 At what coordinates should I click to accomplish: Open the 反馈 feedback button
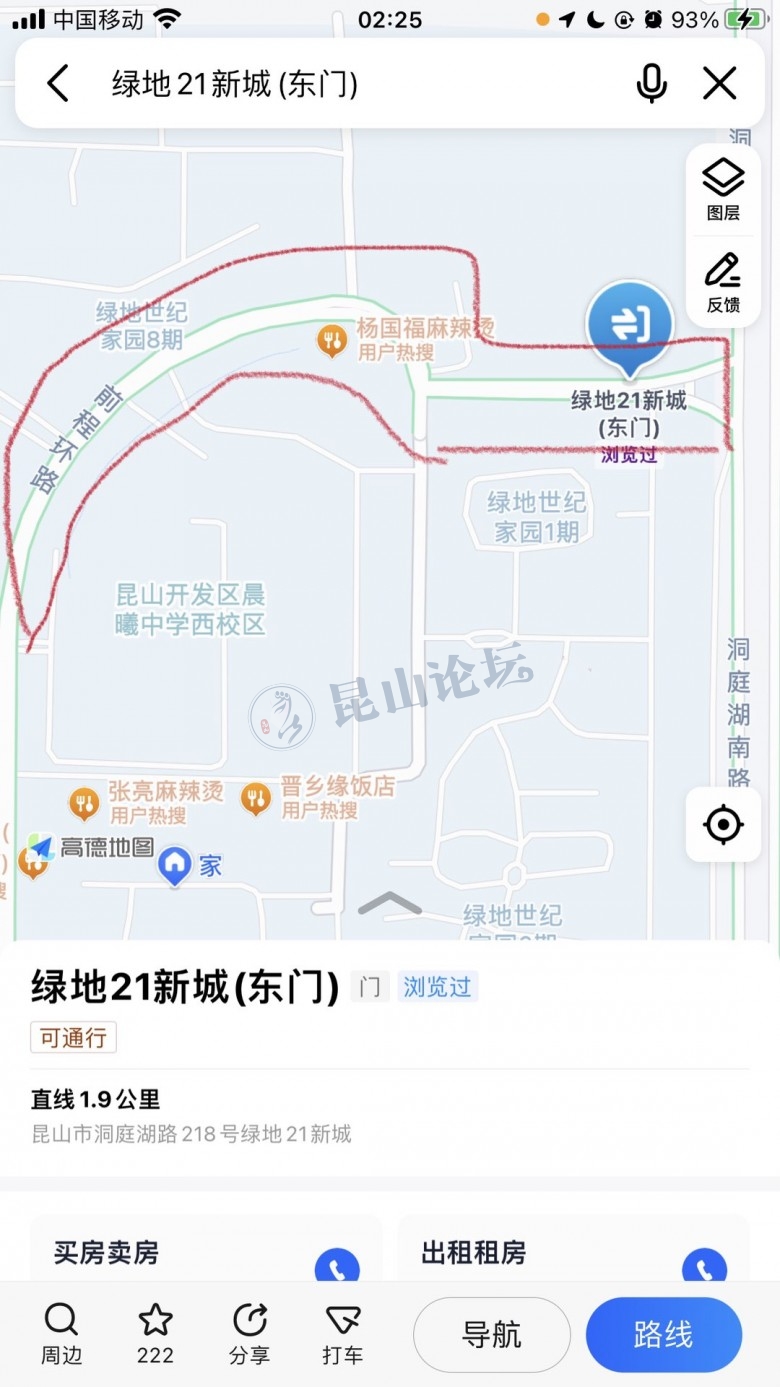pyautogui.click(x=723, y=283)
